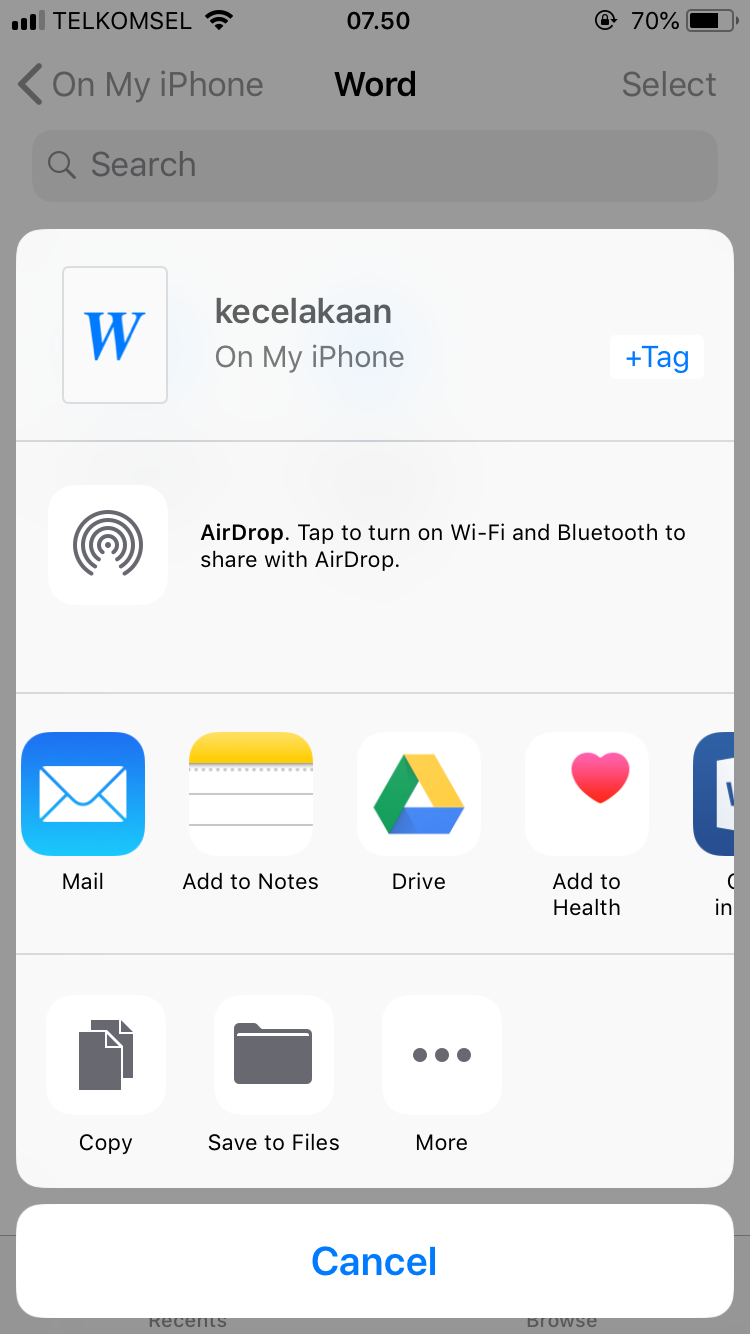Image resolution: width=750 pixels, height=1334 pixels.
Task: Choose Add to Notes
Action: pyautogui.click(x=251, y=794)
